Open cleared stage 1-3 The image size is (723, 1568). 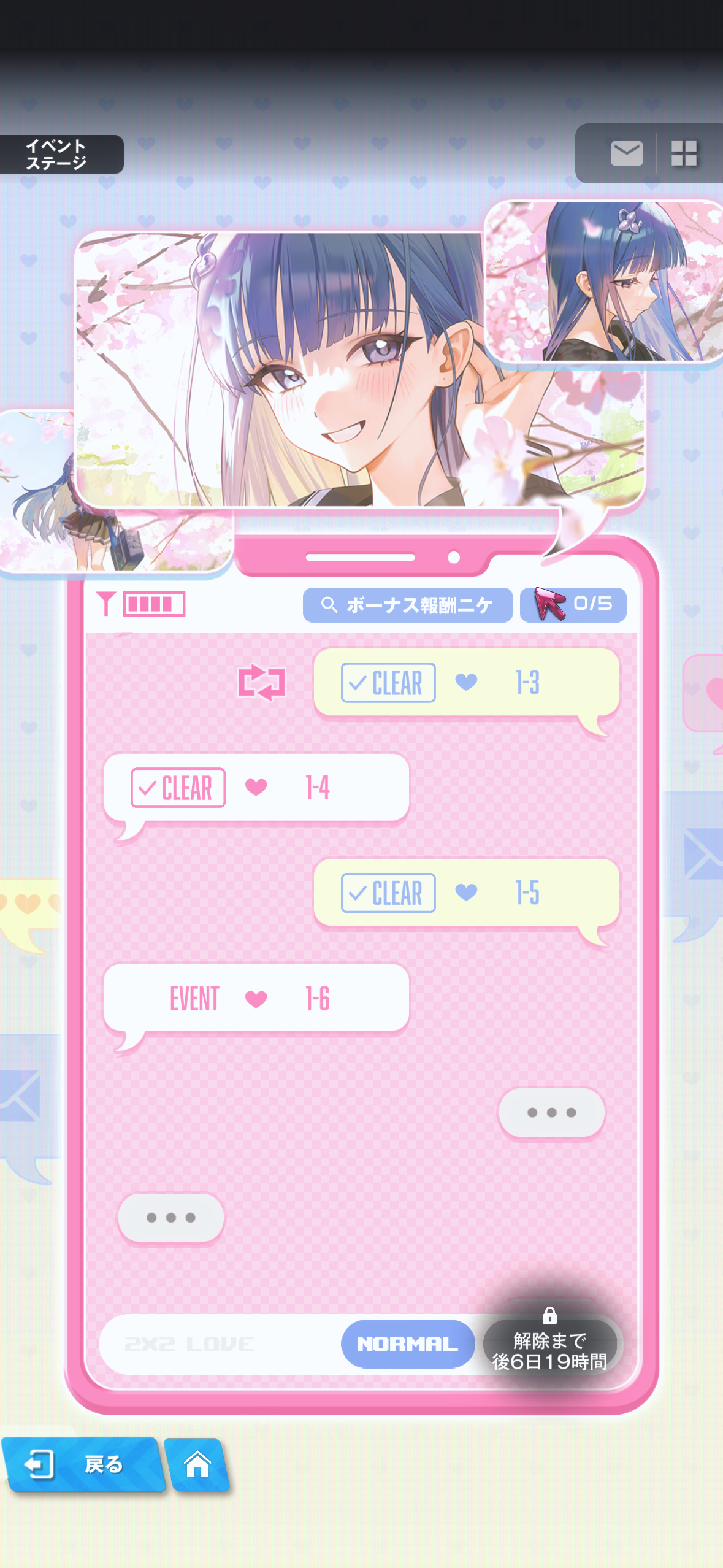coord(466,682)
